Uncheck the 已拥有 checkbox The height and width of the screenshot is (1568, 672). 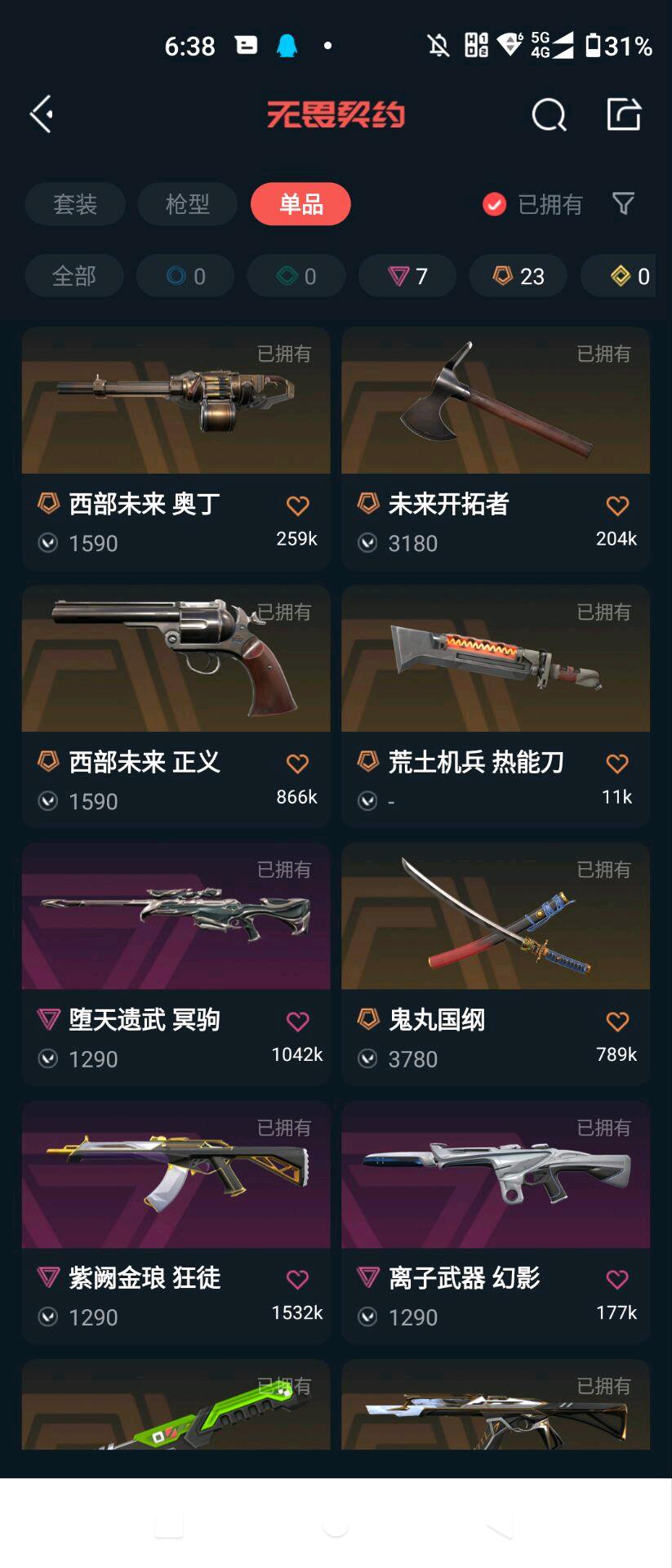click(x=494, y=204)
